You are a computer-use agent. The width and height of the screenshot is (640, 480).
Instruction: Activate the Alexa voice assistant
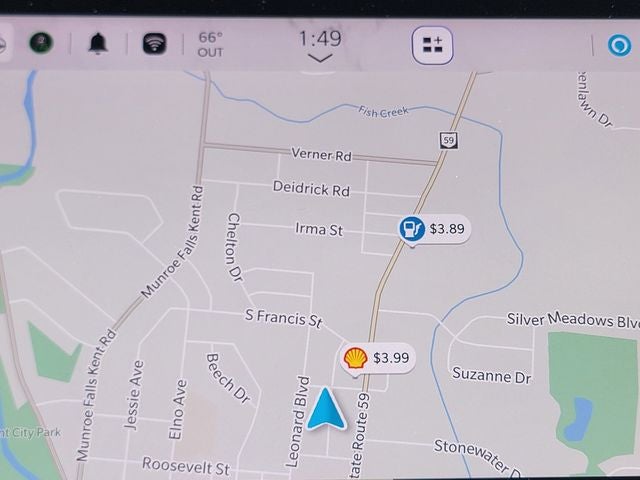(620, 46)
